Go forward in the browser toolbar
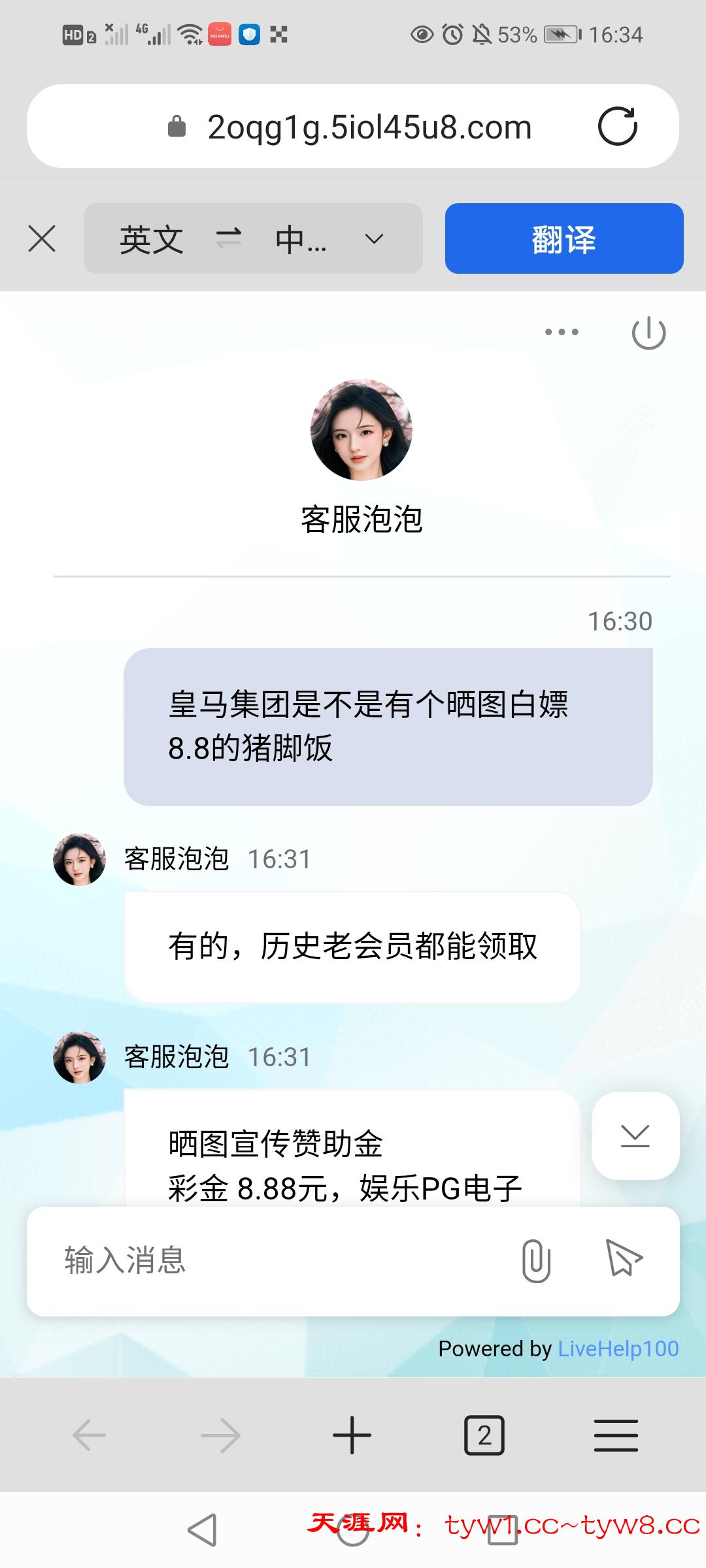 [221, 1435]
